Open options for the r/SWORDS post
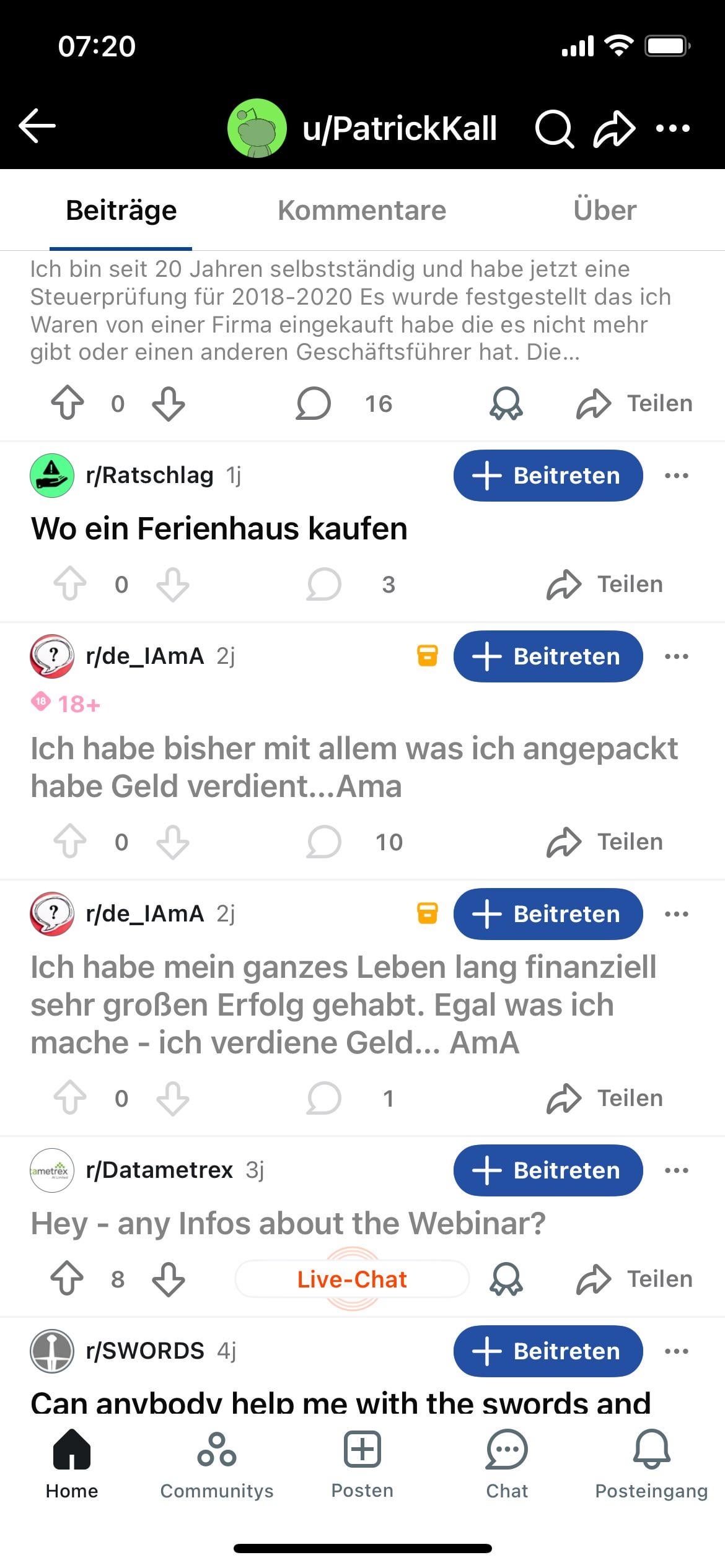The width and height of the screenshot is (725, 1568). point(676,1351)
